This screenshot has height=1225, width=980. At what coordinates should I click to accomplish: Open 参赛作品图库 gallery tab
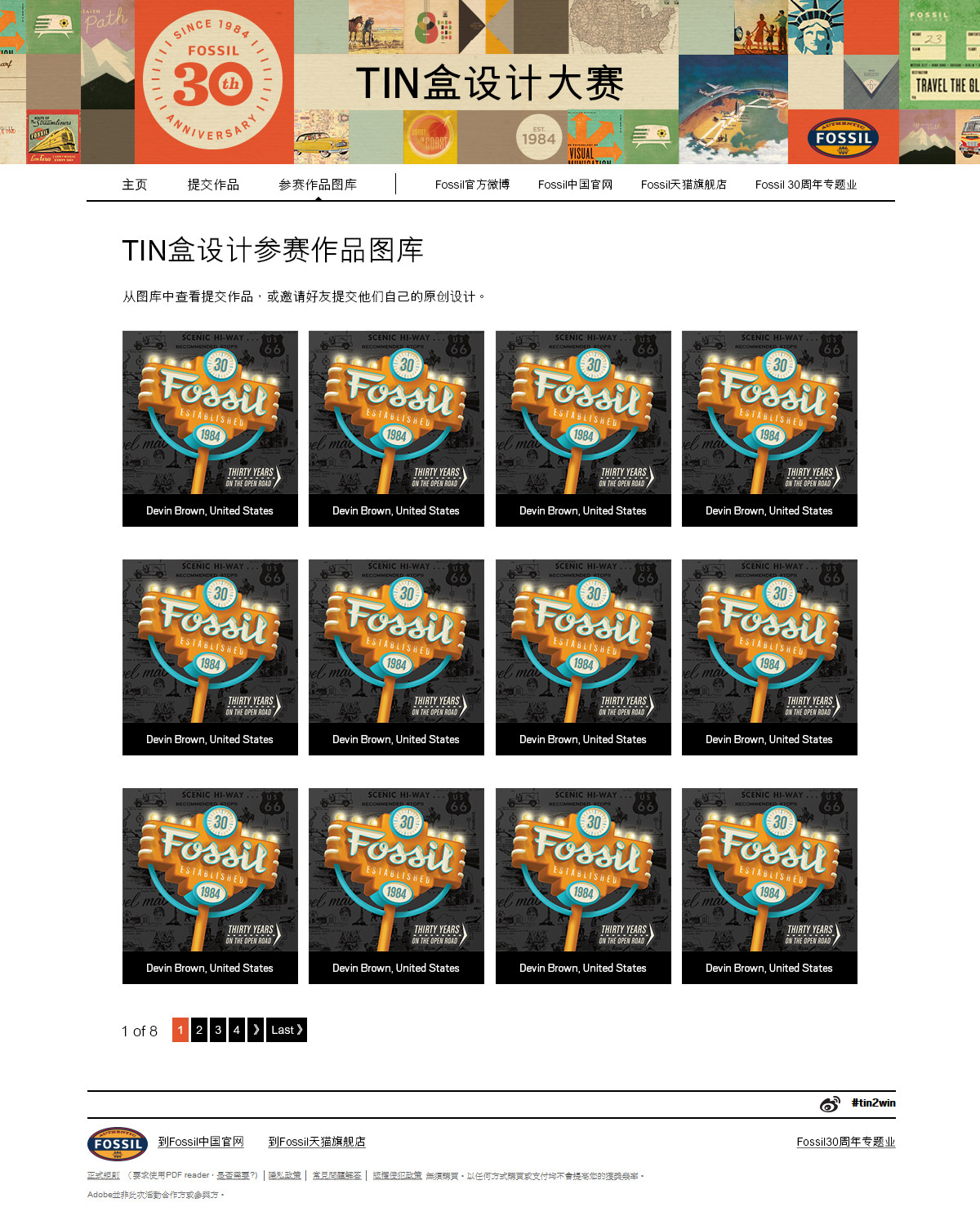318,185
